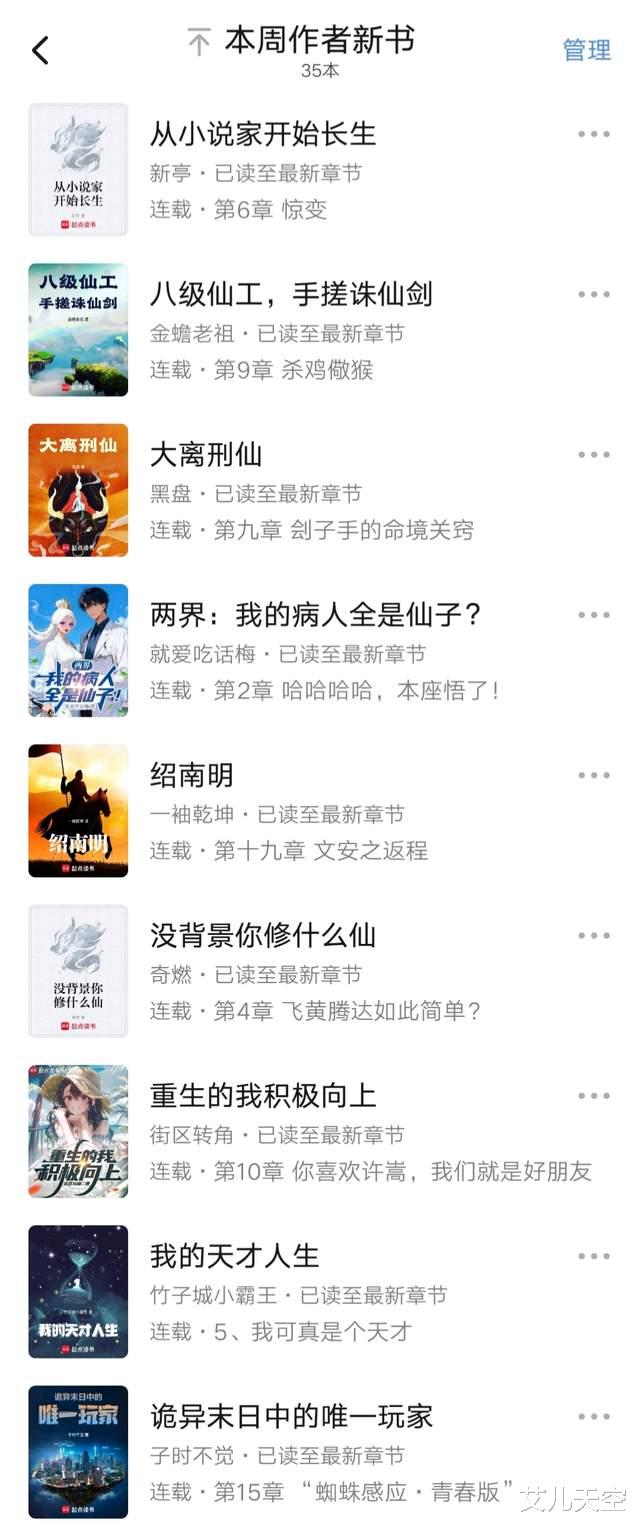Open the book 诡异末日中的唯一玩家
Viewport: 640px width, 1530px height.
[x=290, y=1417]
